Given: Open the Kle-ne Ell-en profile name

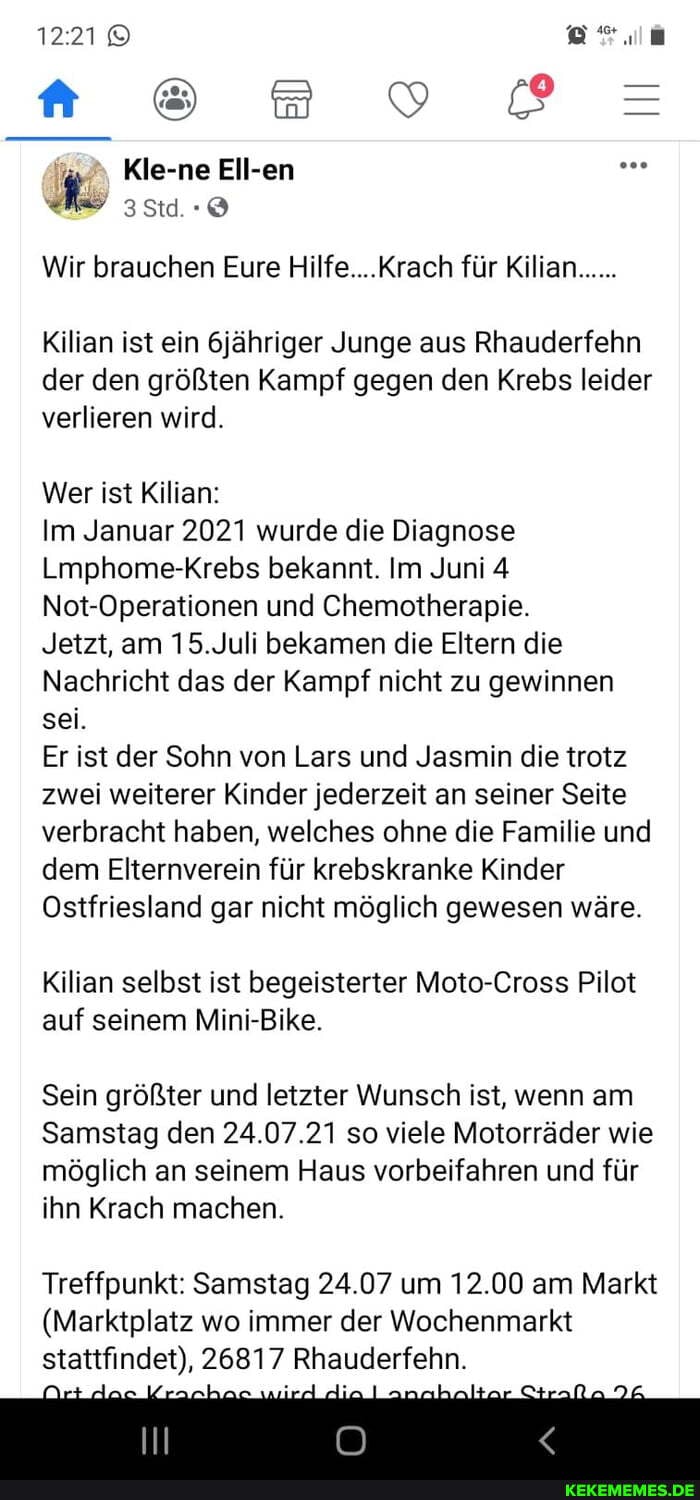Looking at the screenshot, I should [x=208, y=170].
